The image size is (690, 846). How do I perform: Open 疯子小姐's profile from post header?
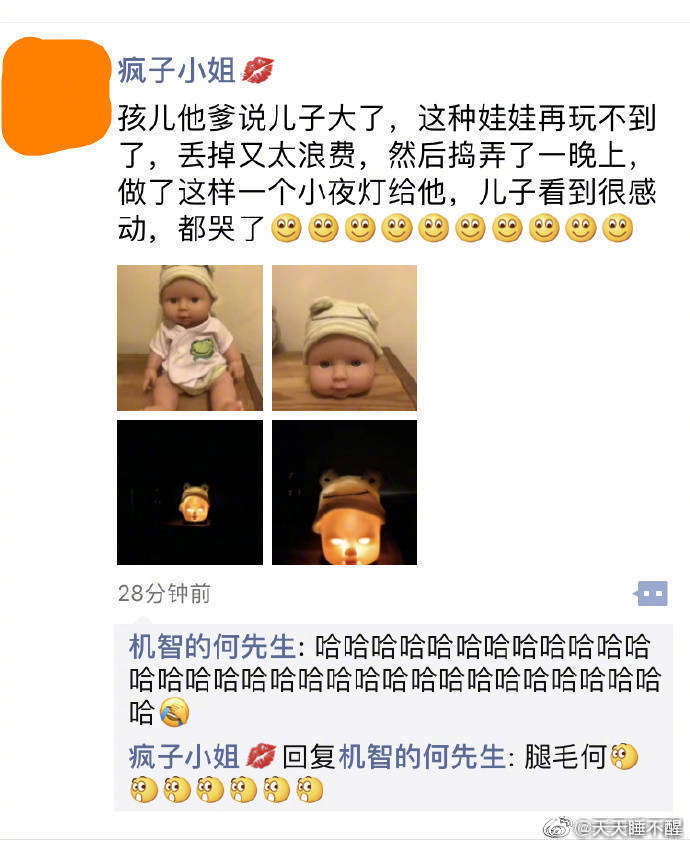[177, 70]
